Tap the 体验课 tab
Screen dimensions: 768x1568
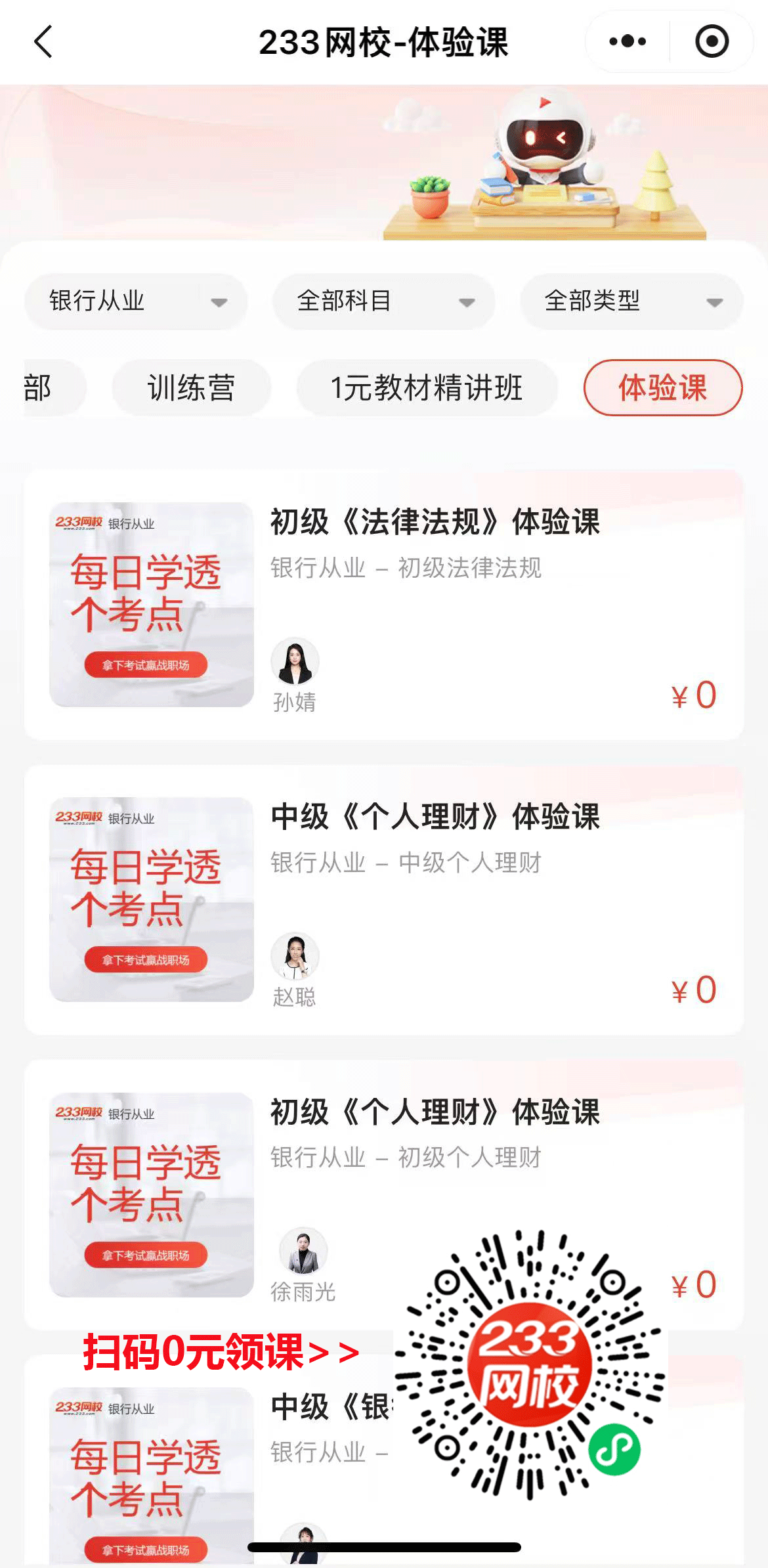(x=663, y=387)
